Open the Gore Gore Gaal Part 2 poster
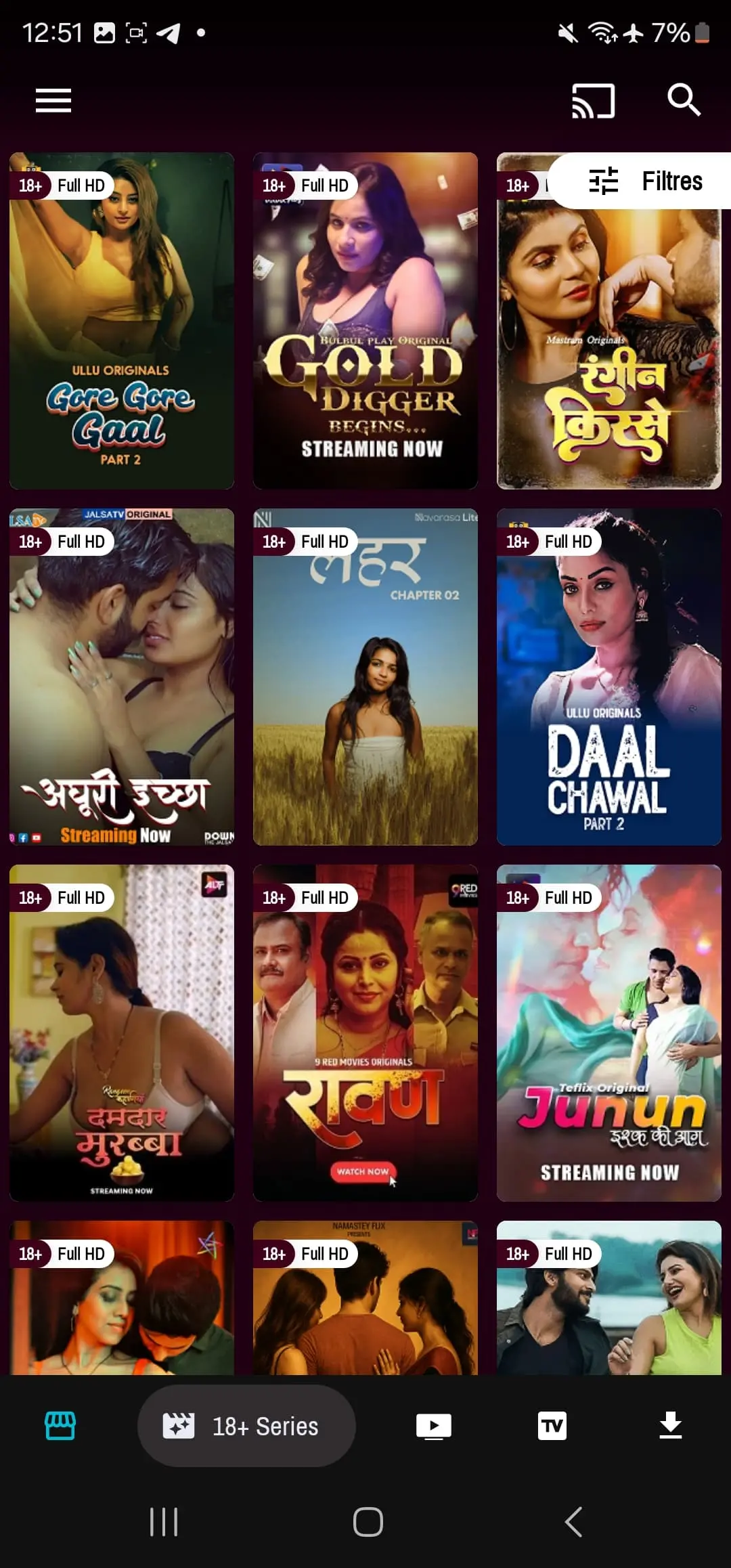Viewport: 731px width, 1568px height. pos(122,321)
